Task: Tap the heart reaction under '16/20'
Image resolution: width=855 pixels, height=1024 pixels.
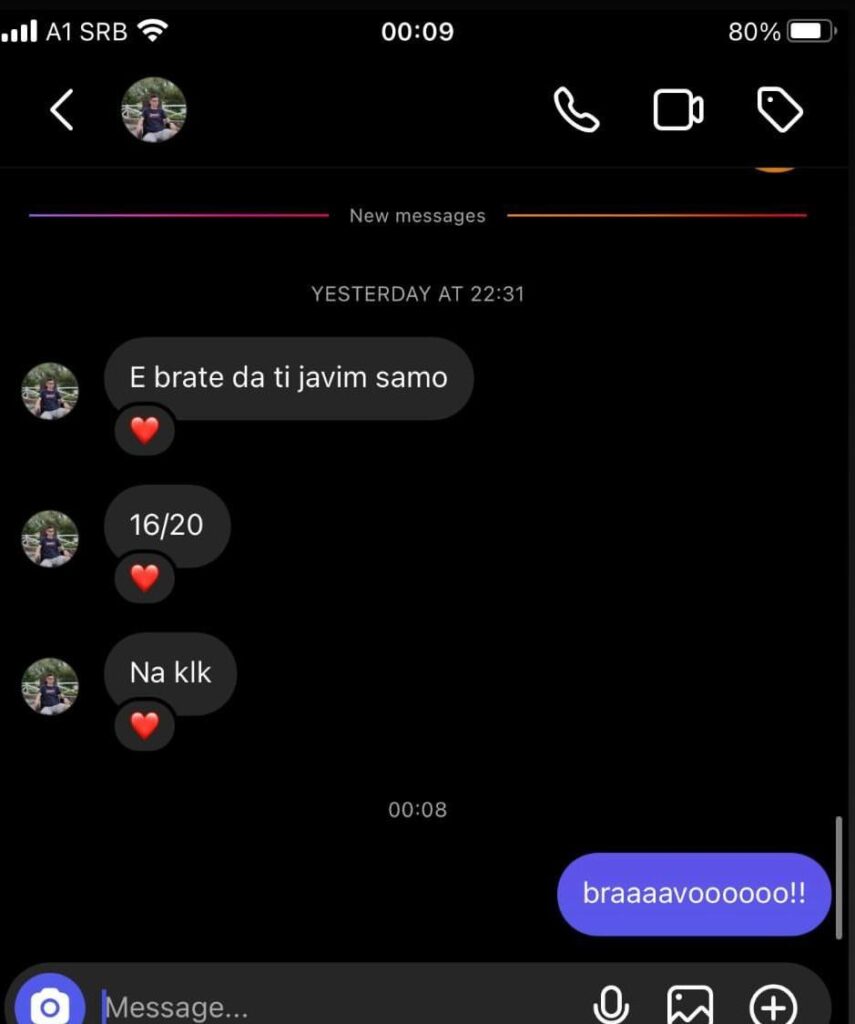Action: pyautogui.click(x=145, y=578)
